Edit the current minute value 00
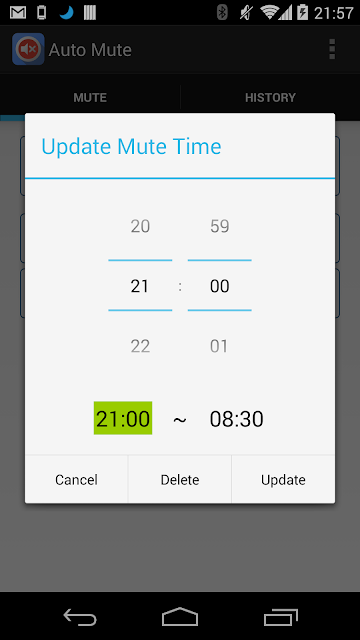Viewport: 360px width, 640px height. pyautogui.click(x=220, y=286)
